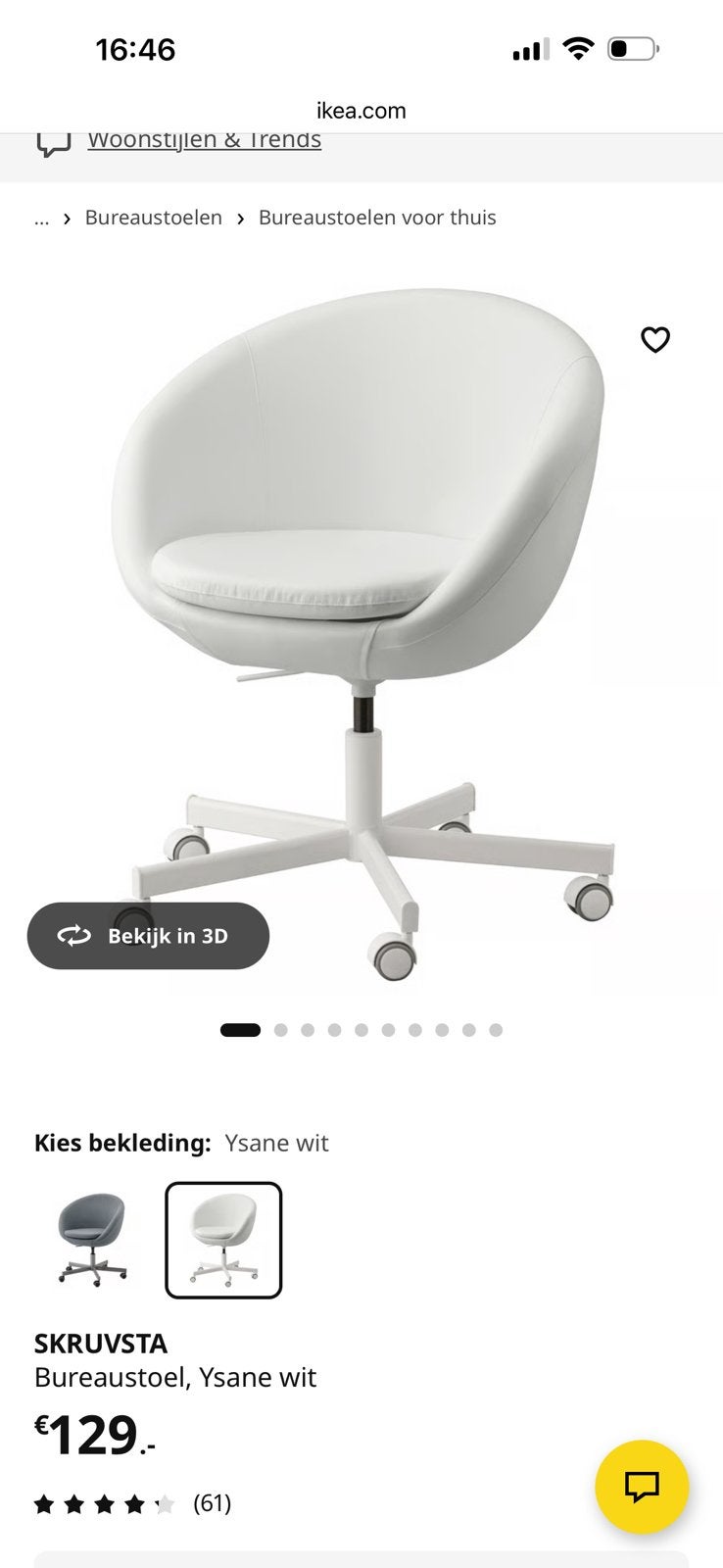723x1568 pixels.
Task: Select the grey upholstery chair option
Action: coord(92,1240)
